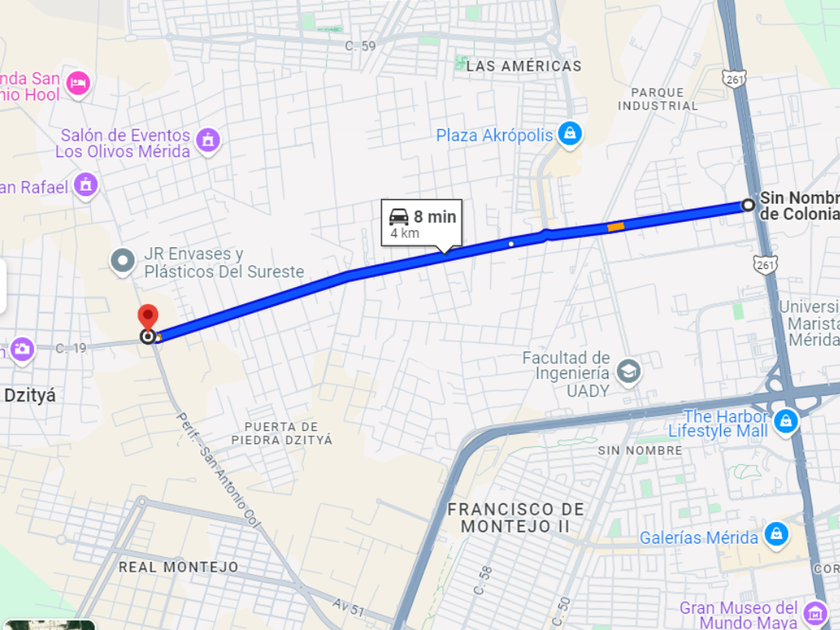This screenshot has height=630, width=840.
Task: Select the Salón de Eventos Los Olivos marker
Action: 208,140
